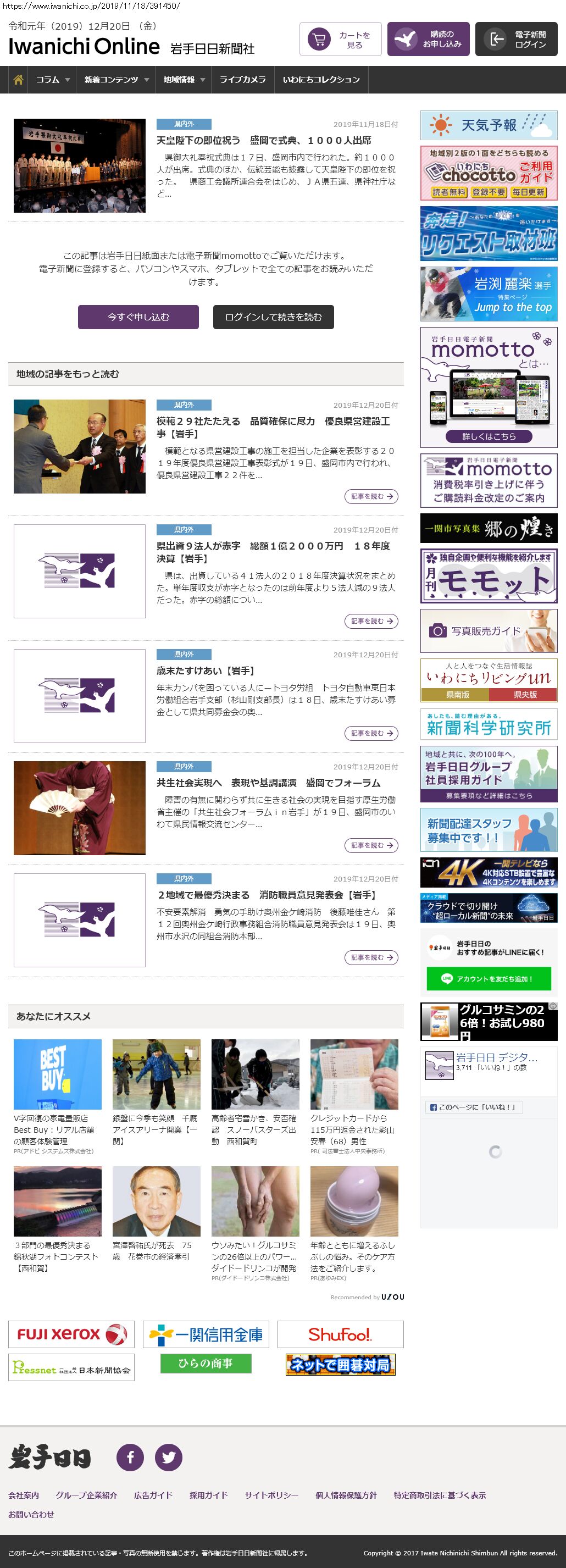This screenshot has width=566, height=1568.
Task: Expand the 新着コンテンツ menu
Action: (x=115, y=80)
